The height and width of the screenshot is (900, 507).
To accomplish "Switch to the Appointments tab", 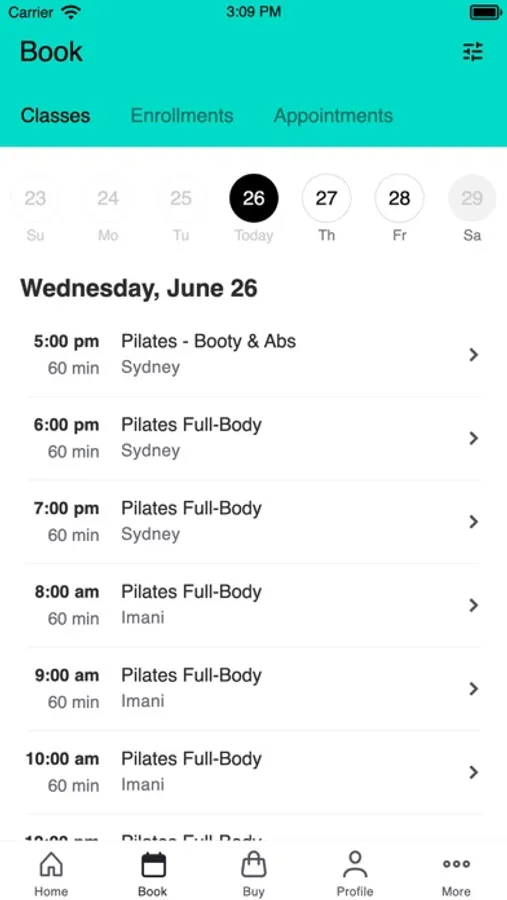I will coord(334,115).
